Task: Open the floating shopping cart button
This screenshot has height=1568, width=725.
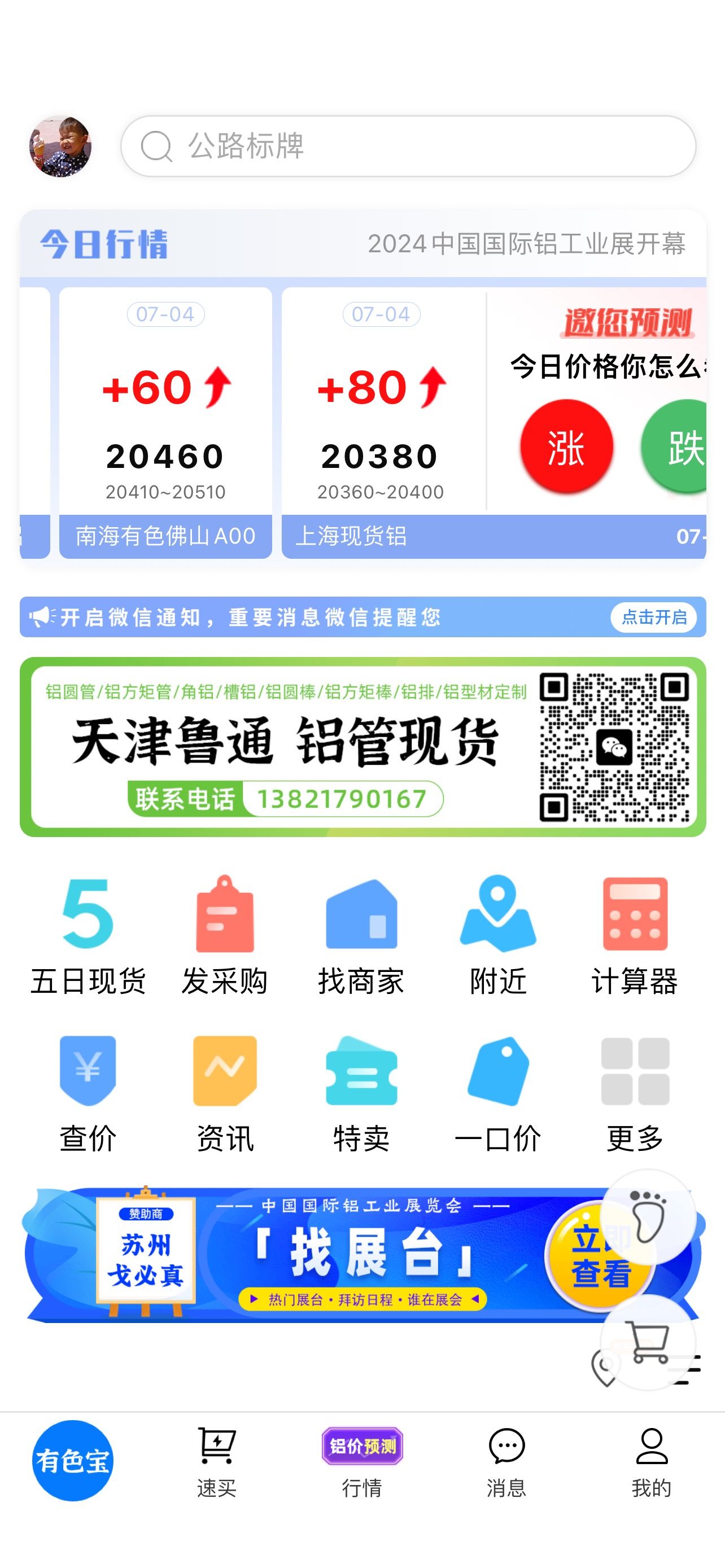Action: [649, 1343]
